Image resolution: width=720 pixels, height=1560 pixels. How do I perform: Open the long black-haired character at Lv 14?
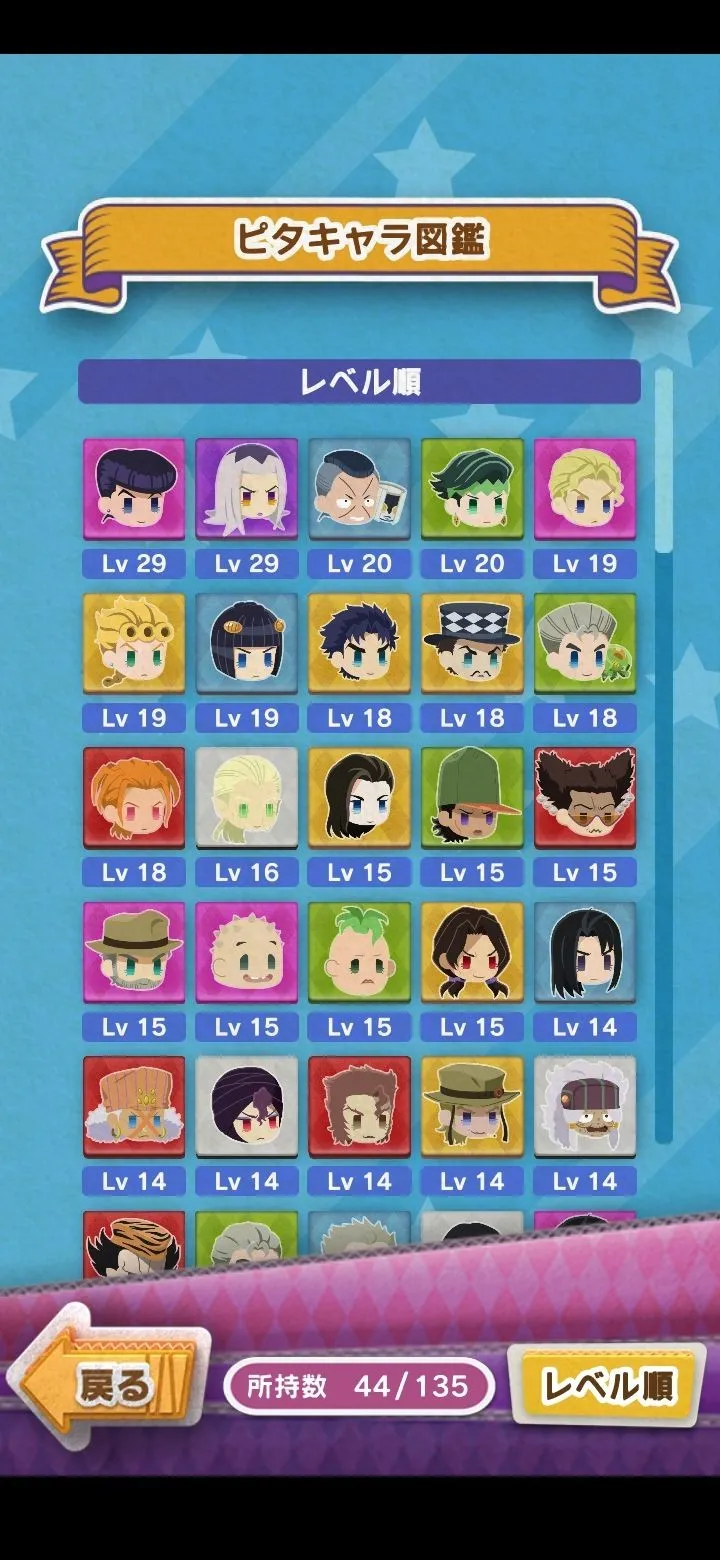click(x=585, y=952)
